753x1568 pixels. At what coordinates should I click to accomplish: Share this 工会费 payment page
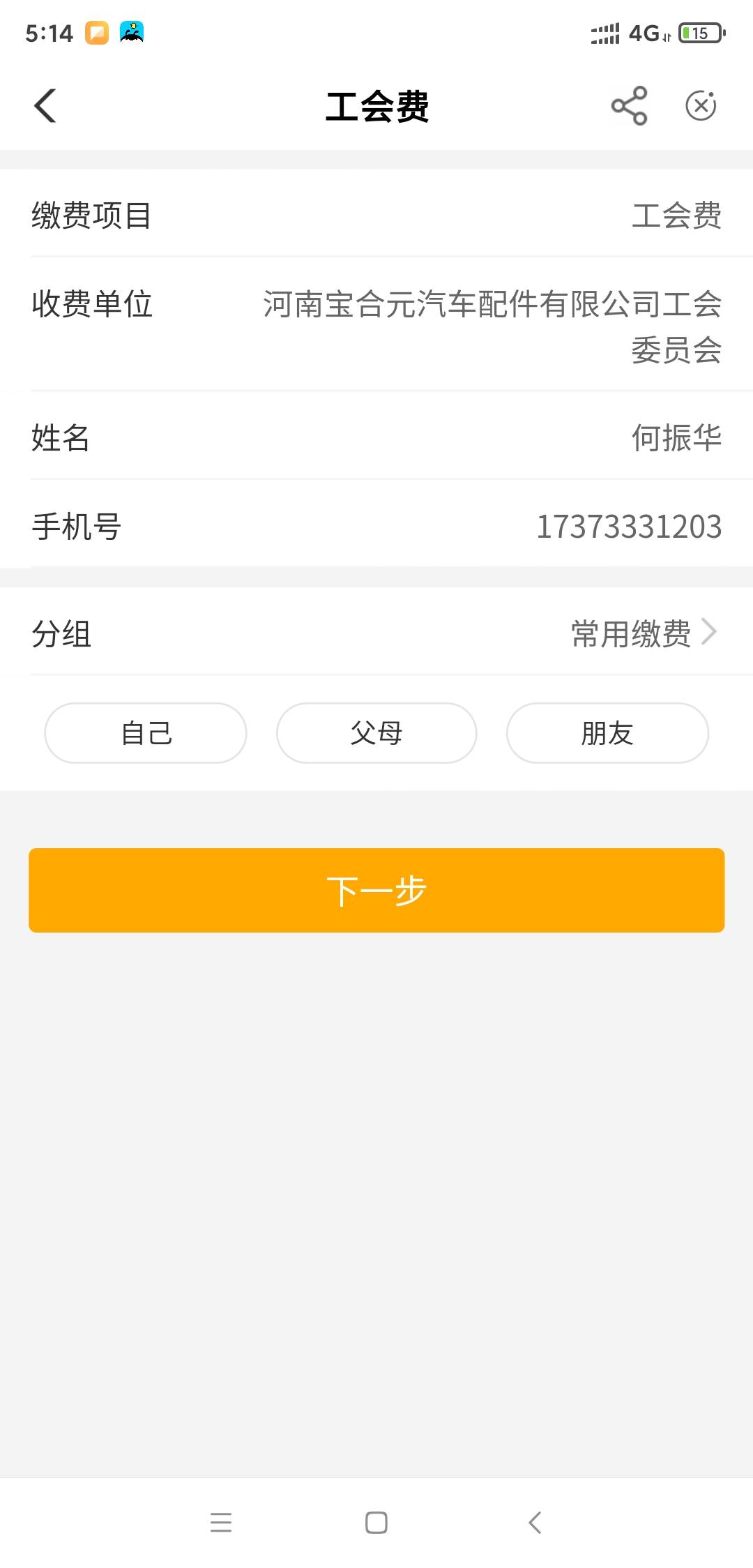point(629,106)
